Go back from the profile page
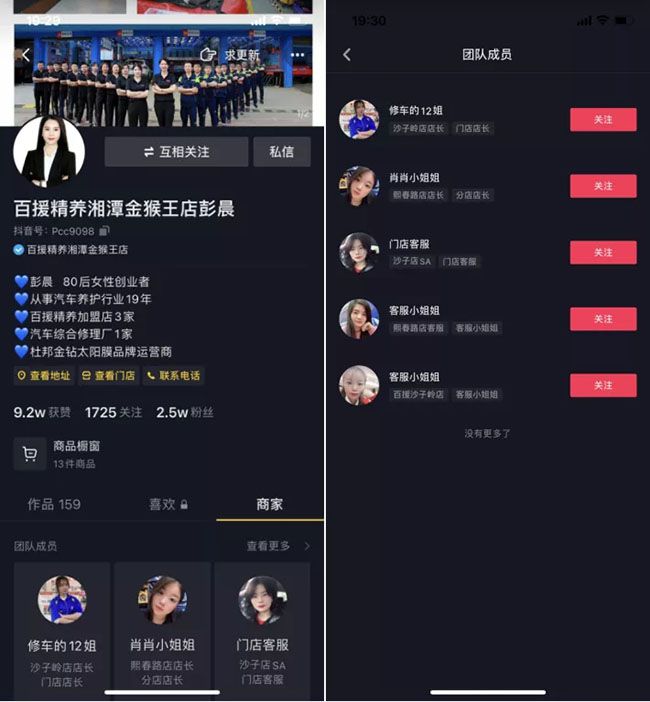Viewport: 650px width, 702px height. [x=26, y=55]
